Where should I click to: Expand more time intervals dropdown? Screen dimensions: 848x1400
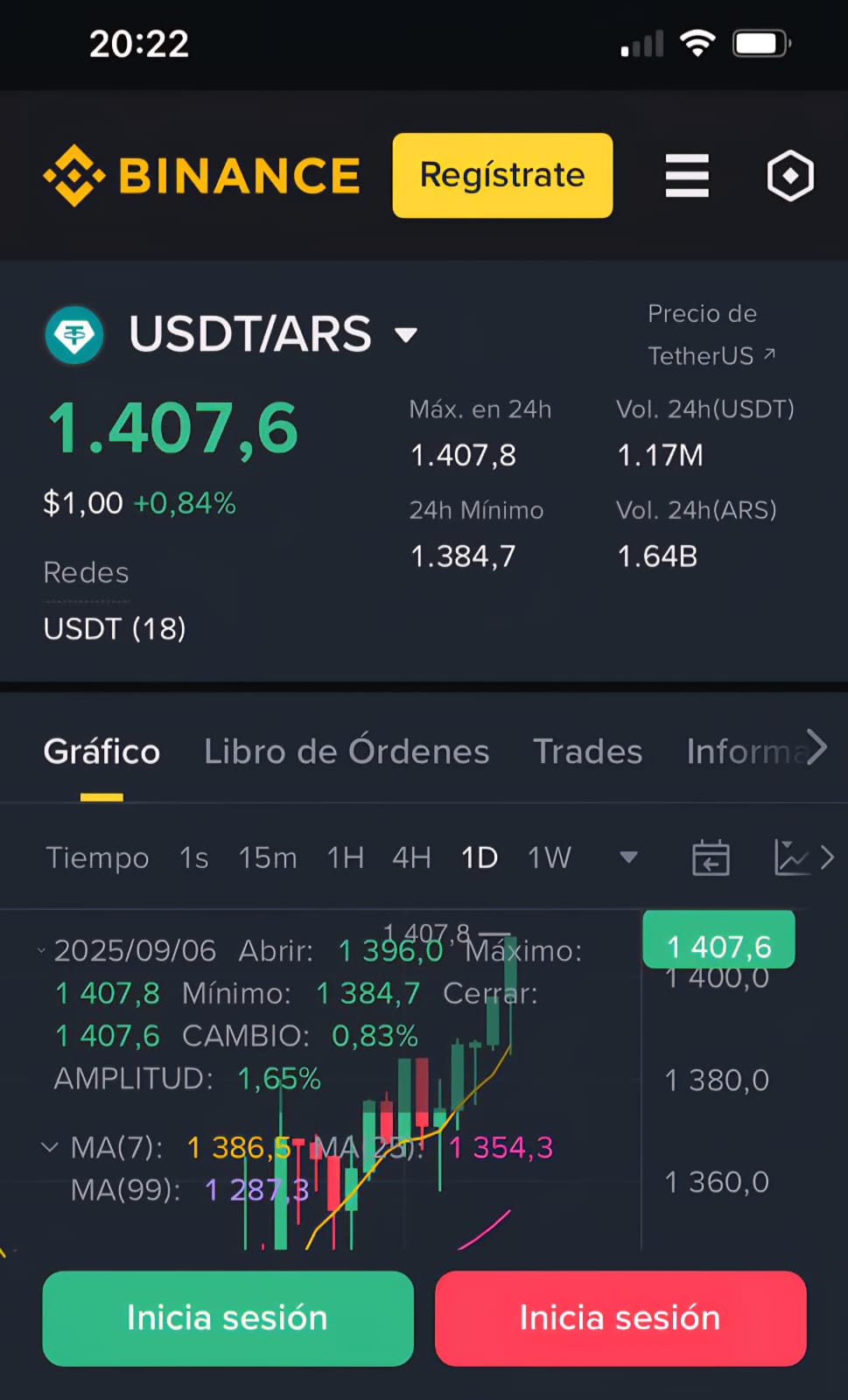pos(628,857)
